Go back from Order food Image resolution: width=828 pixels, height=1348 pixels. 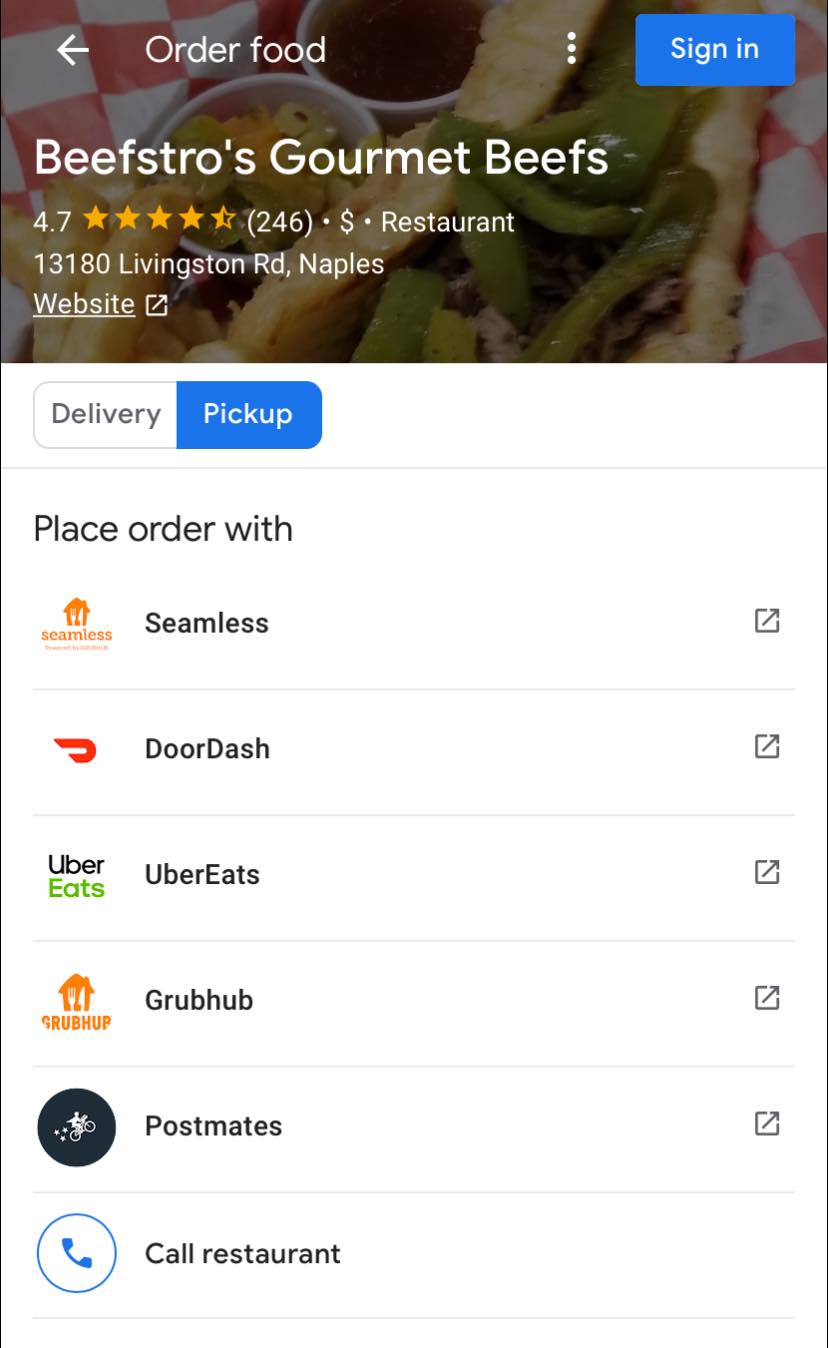(x=73, y=49)
